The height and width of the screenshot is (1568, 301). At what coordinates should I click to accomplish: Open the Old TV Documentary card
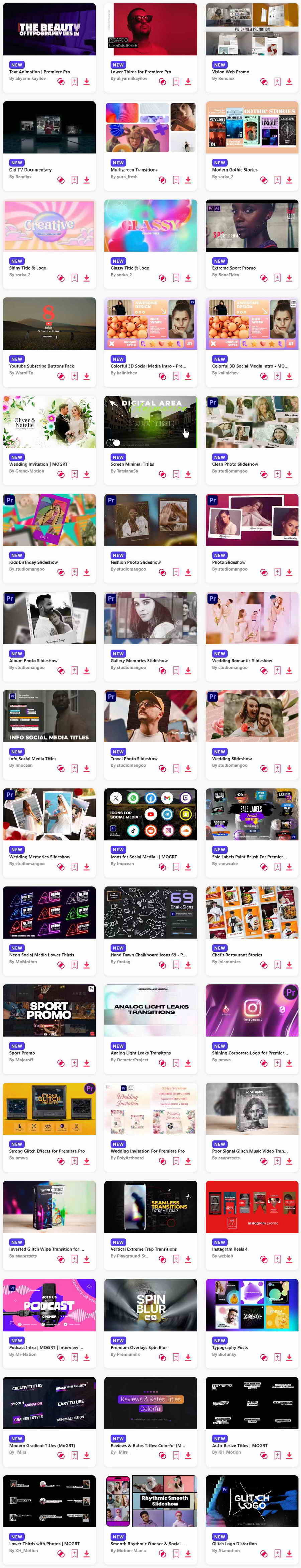tap(49, 127)
